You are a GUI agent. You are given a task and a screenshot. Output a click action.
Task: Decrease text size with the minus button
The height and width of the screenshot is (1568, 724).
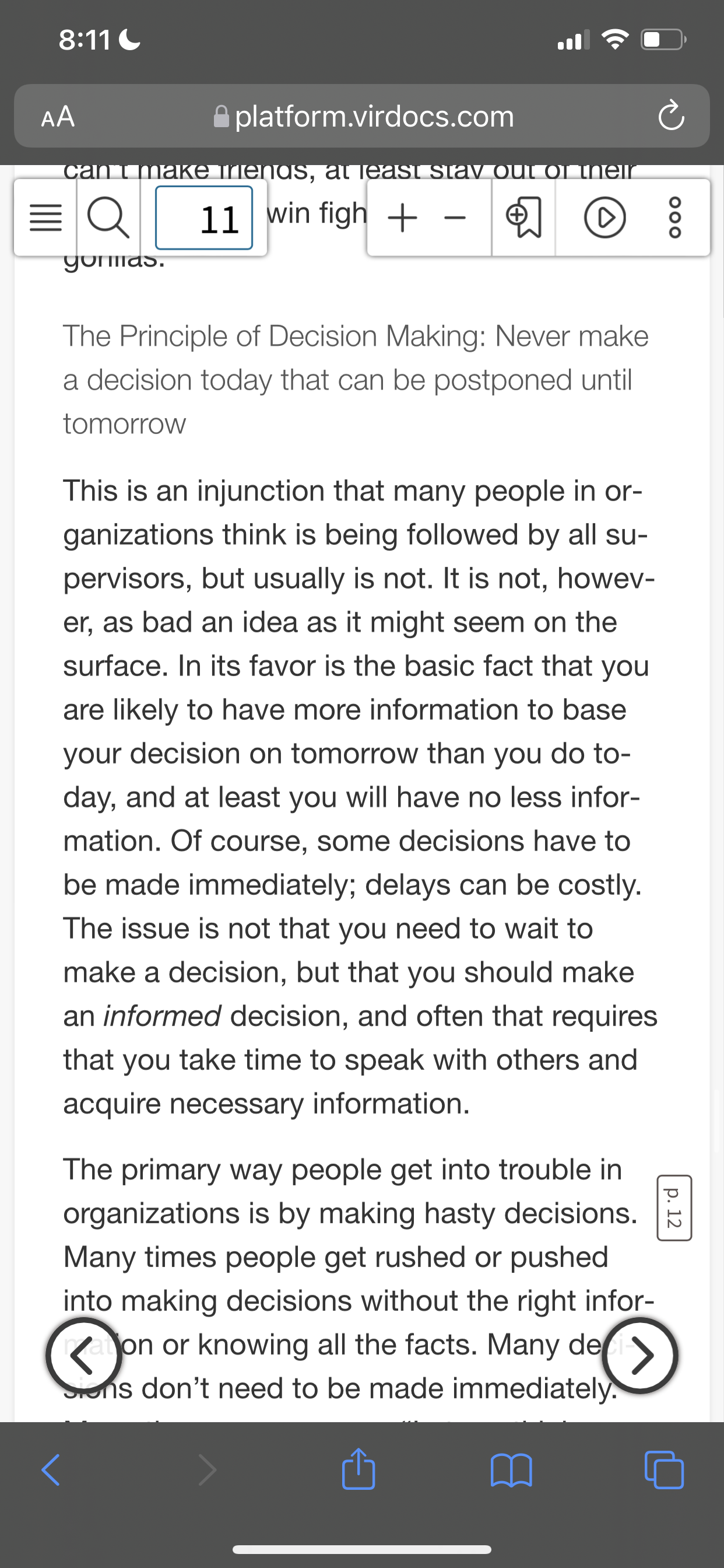pos(455,218)
